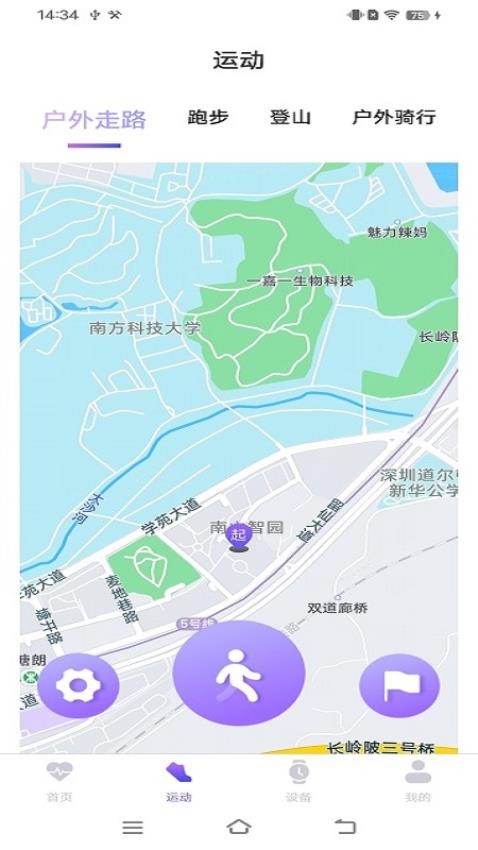Go to the system home screen
Viewport: 478px width, 850px height.
click(x=238, y=827)
